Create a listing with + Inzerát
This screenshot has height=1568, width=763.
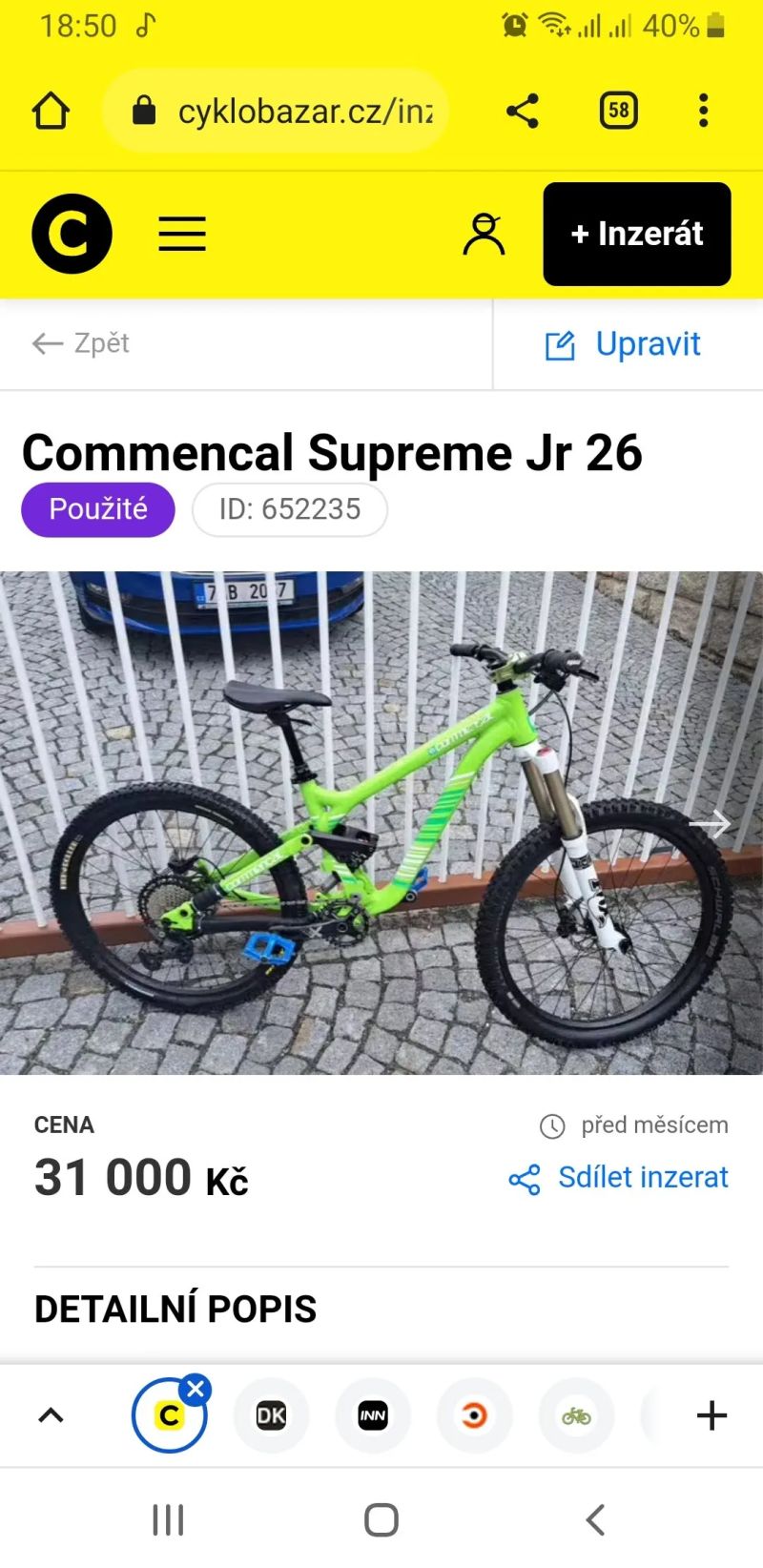pyautogui.click(x=636, y=234)
